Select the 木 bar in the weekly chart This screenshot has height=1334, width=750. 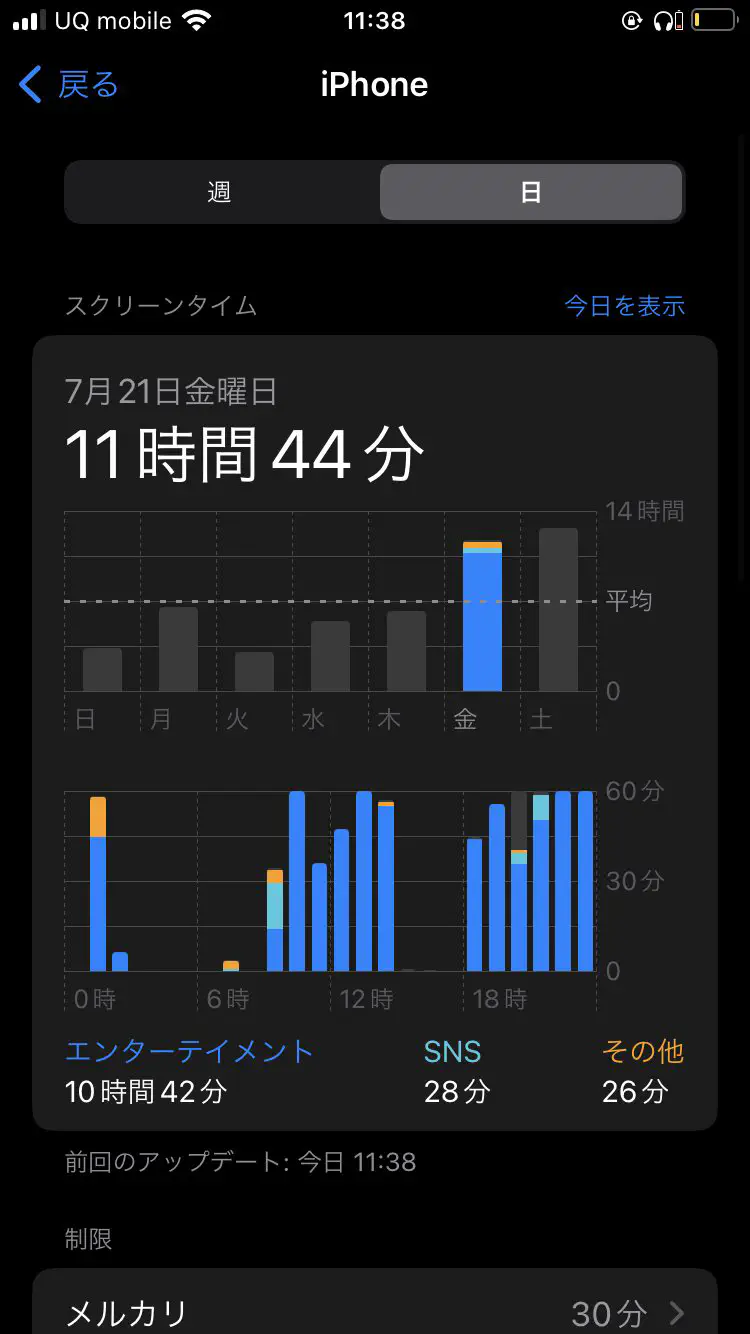pos(406,651)
